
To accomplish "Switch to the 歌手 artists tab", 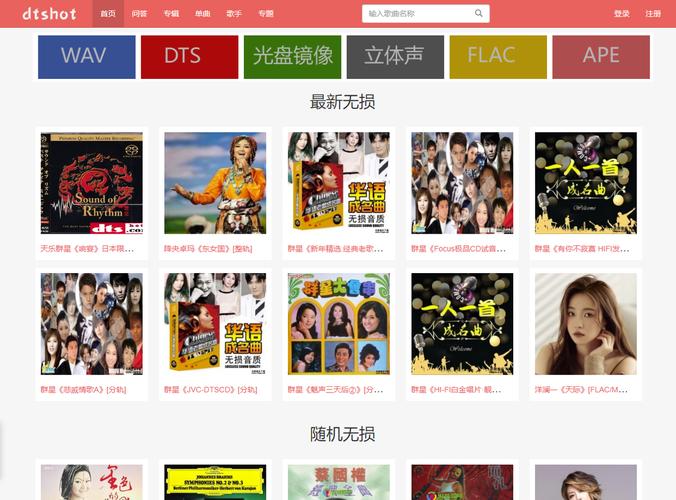I will [x=234, y=14].
